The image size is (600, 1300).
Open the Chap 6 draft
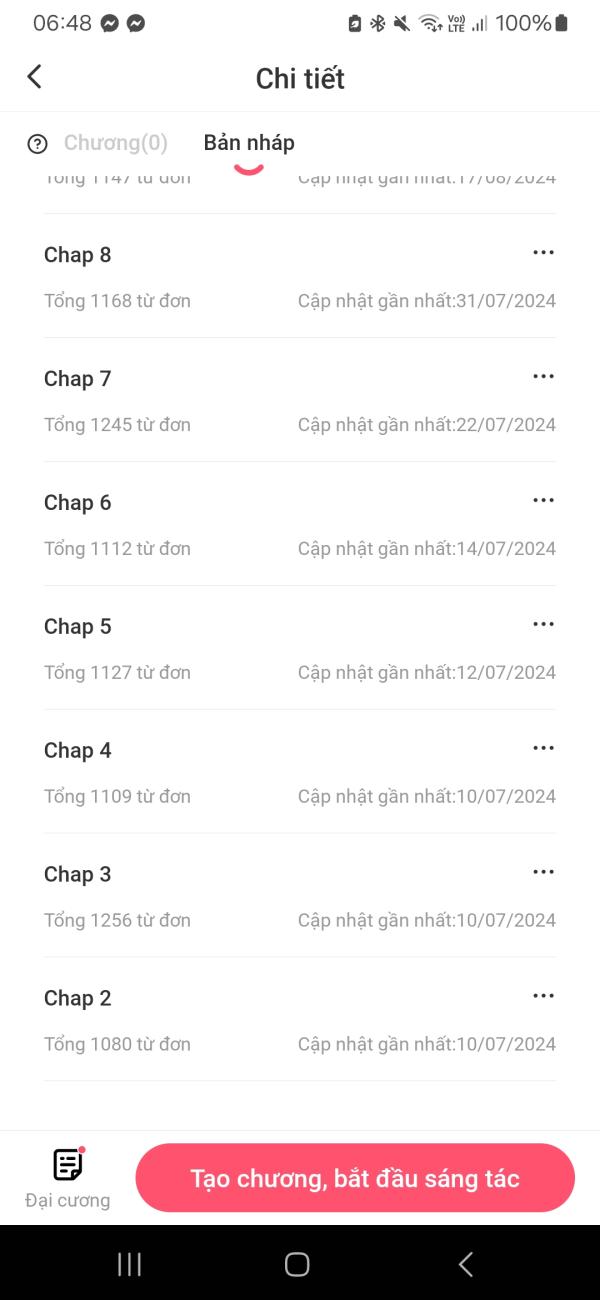[78, 503]
